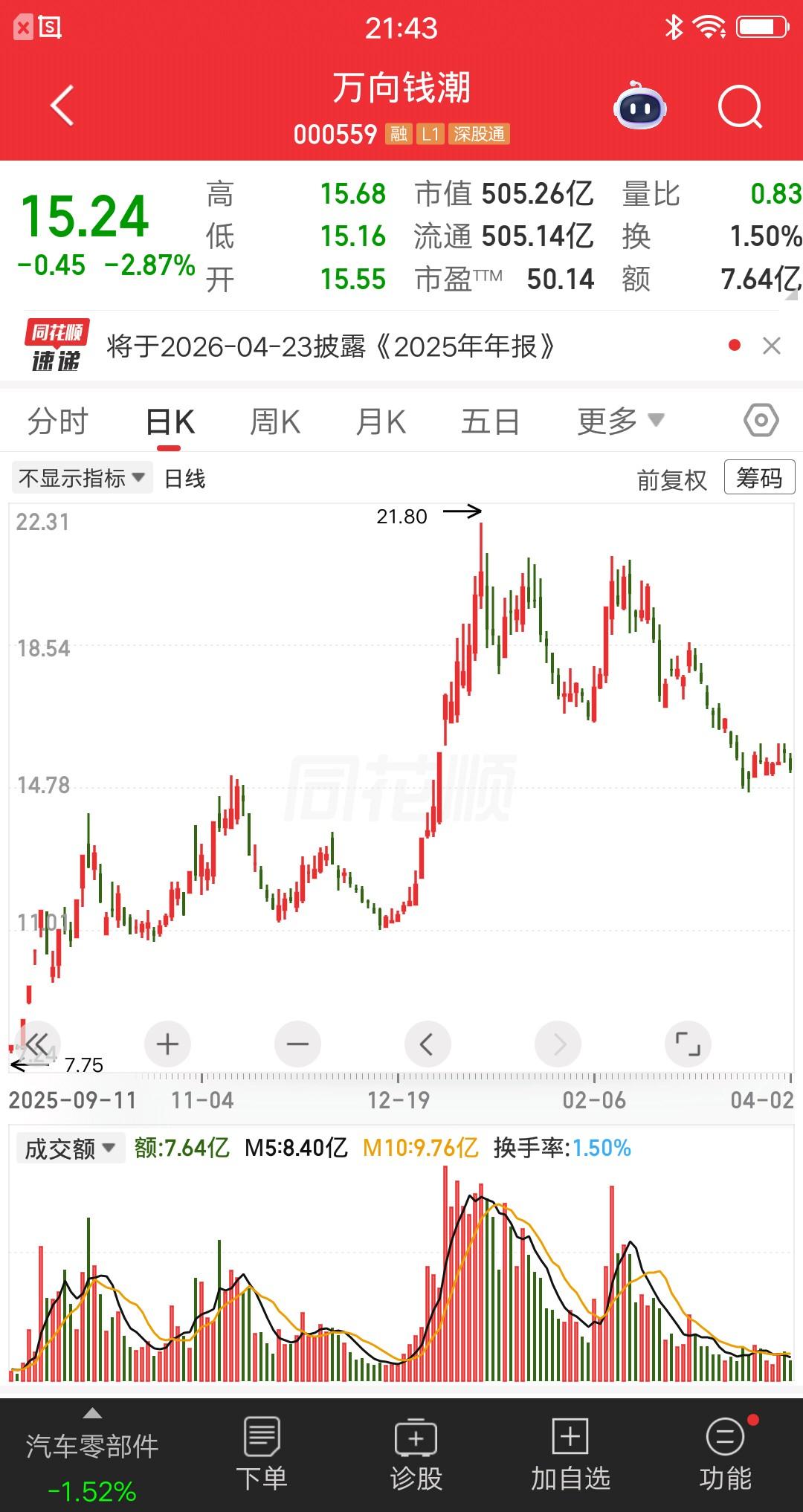Select the 分时 intraday tab

pyautogui.click(x=59, y=420)
